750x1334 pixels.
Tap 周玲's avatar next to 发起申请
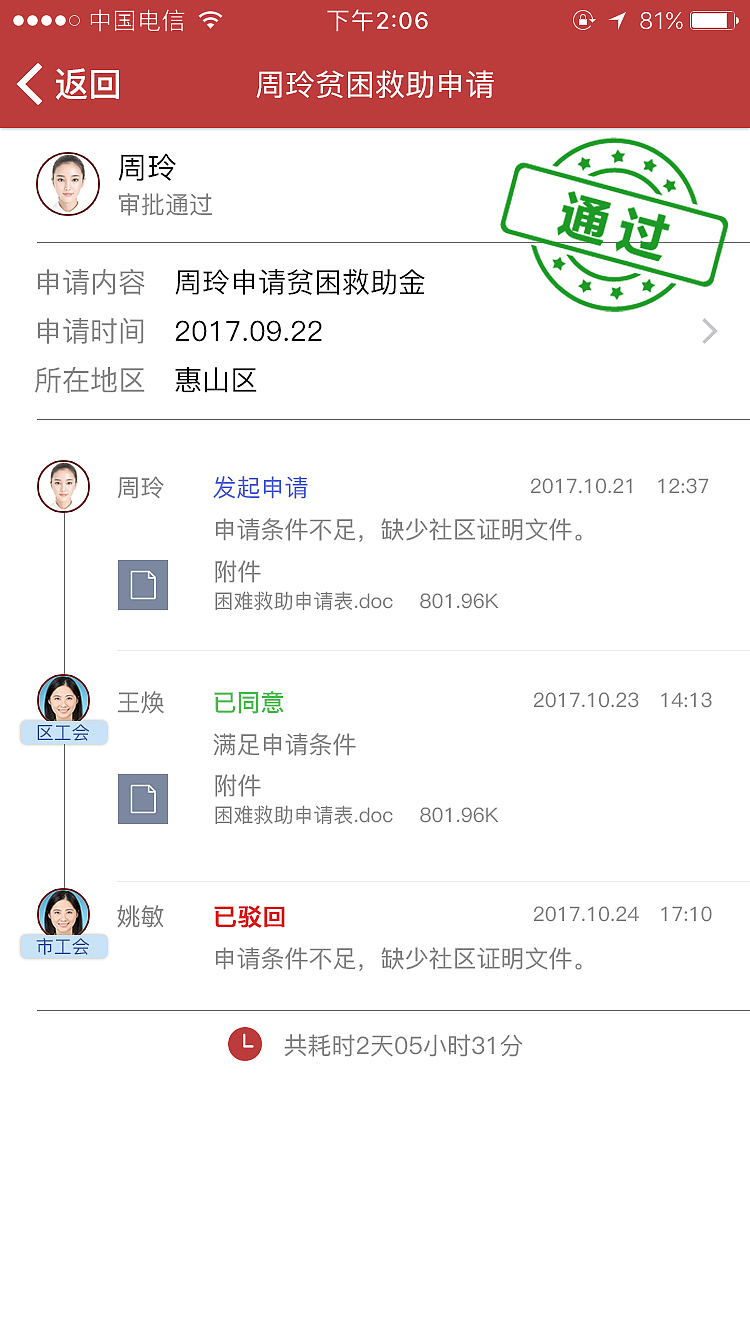63,487
